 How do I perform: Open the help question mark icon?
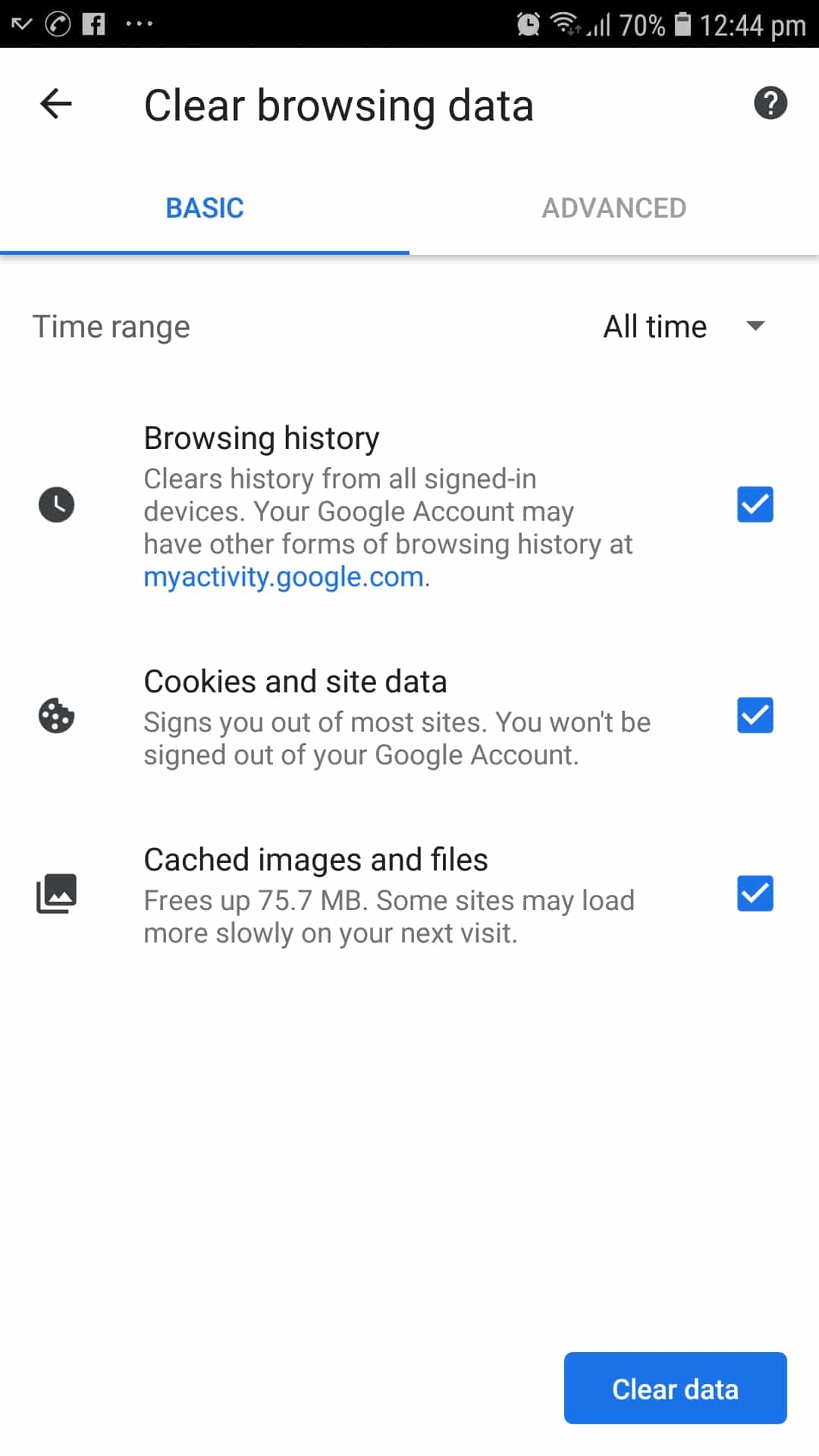coord(770,103)
